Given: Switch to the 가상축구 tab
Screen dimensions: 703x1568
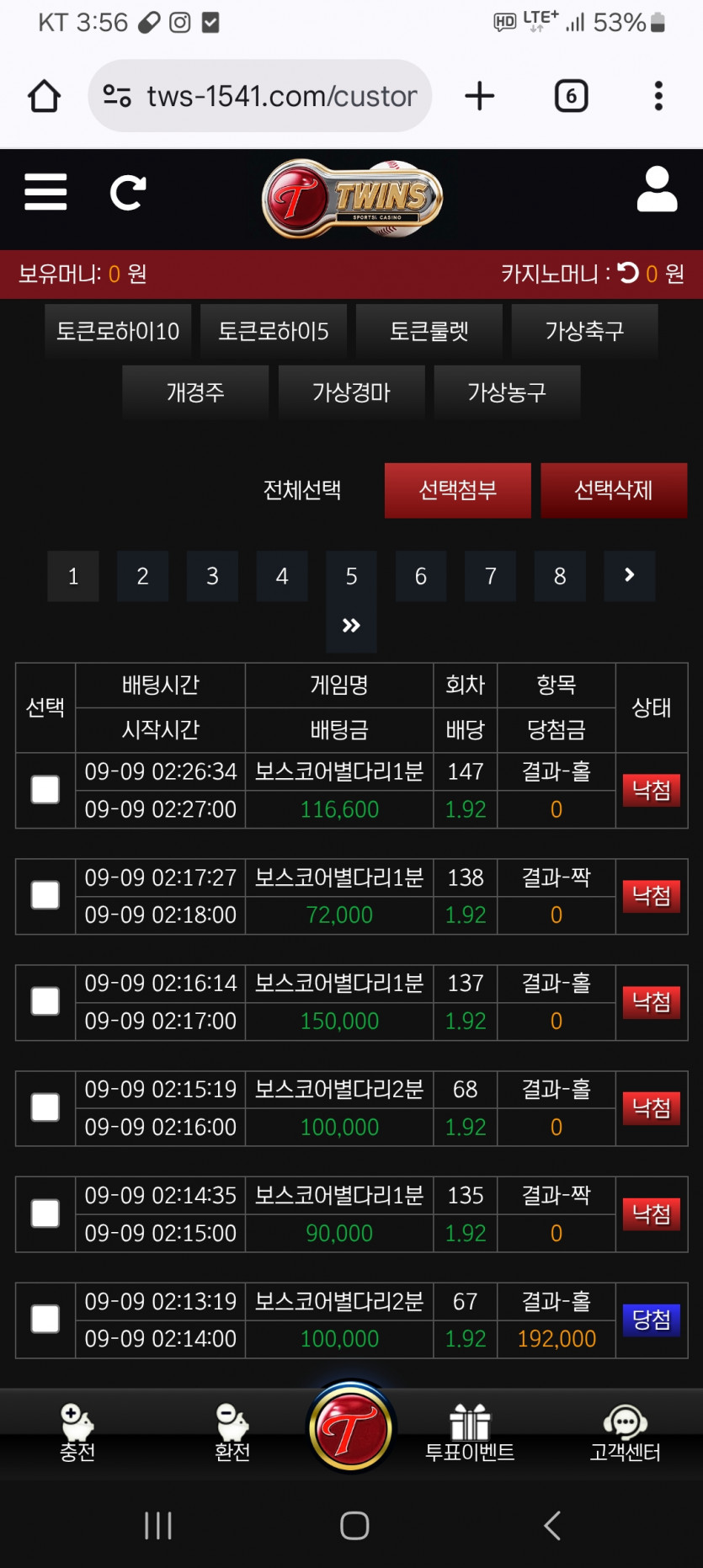Looking at the screenshot, I should click(x=584, y=331).
